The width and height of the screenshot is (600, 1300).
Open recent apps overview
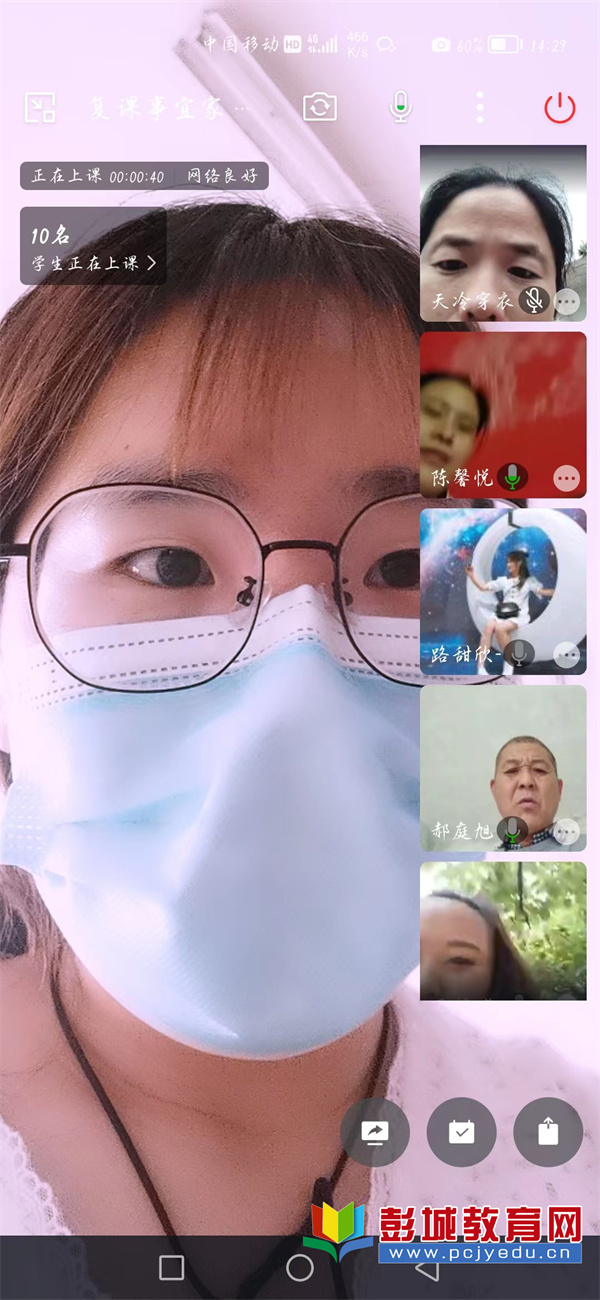coord(172,1268)
